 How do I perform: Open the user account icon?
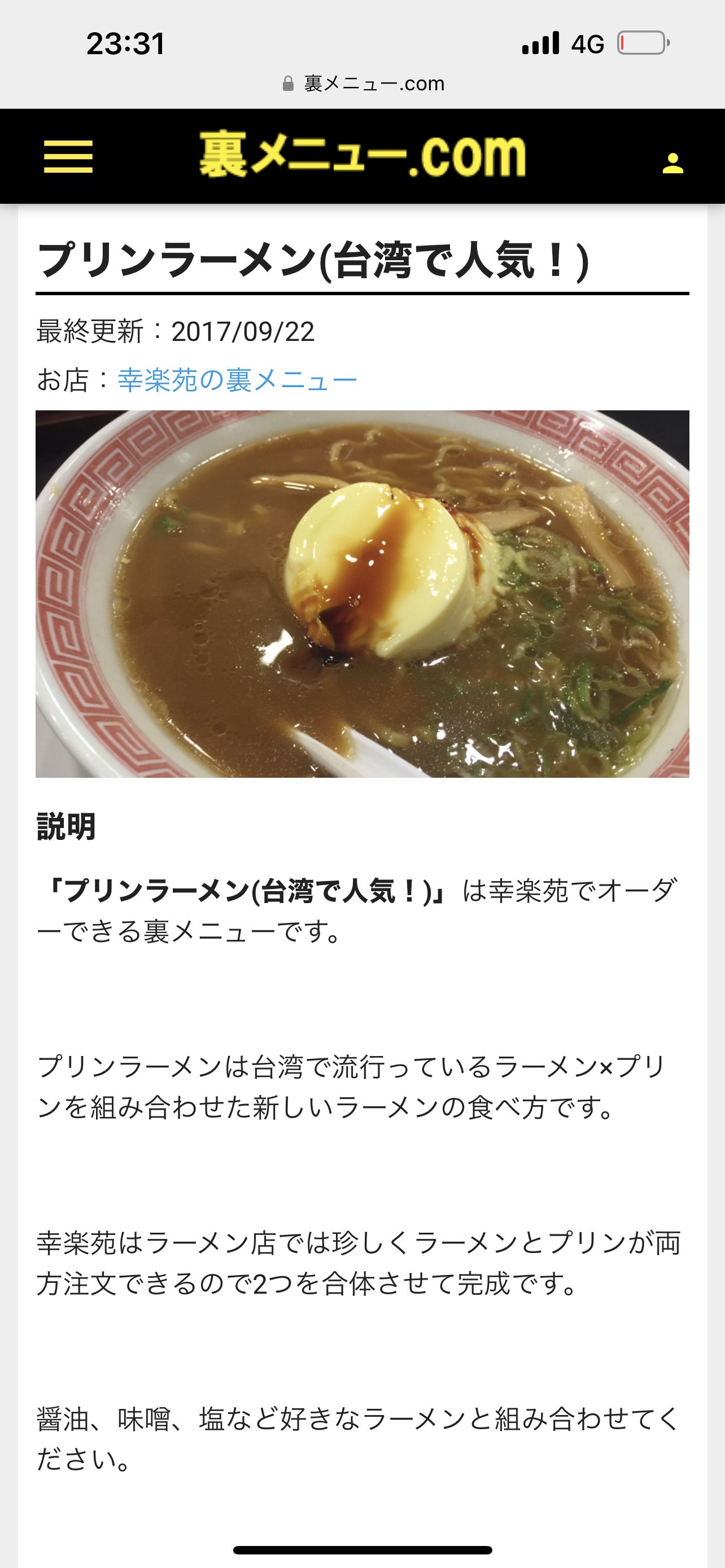point(672,163)
